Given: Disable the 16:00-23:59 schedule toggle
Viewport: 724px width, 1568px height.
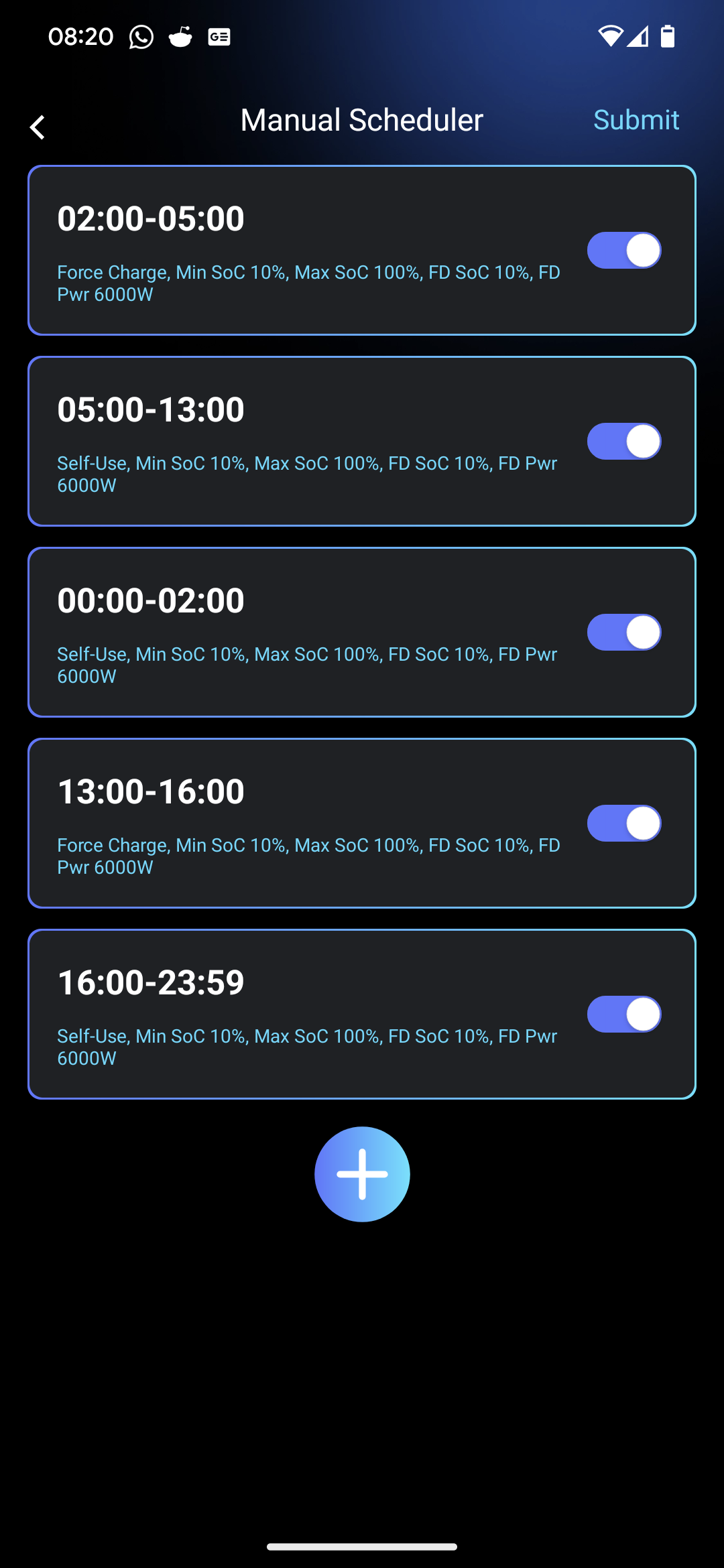Looking at the screenshot, I should (x=624, y=1015).
